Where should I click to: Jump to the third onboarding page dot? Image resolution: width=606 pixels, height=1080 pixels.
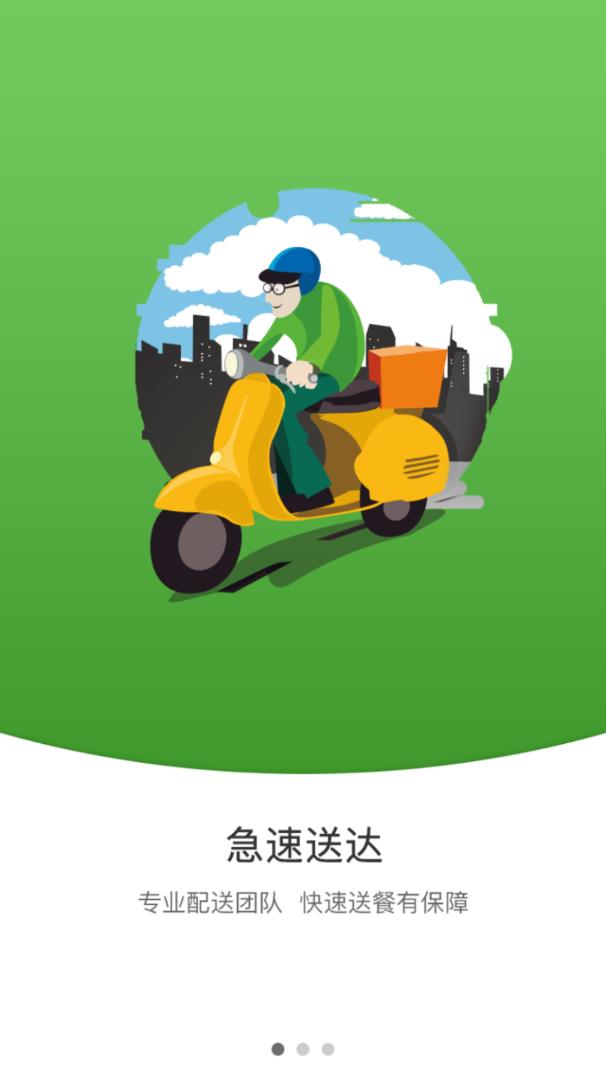click(328, 1049)
